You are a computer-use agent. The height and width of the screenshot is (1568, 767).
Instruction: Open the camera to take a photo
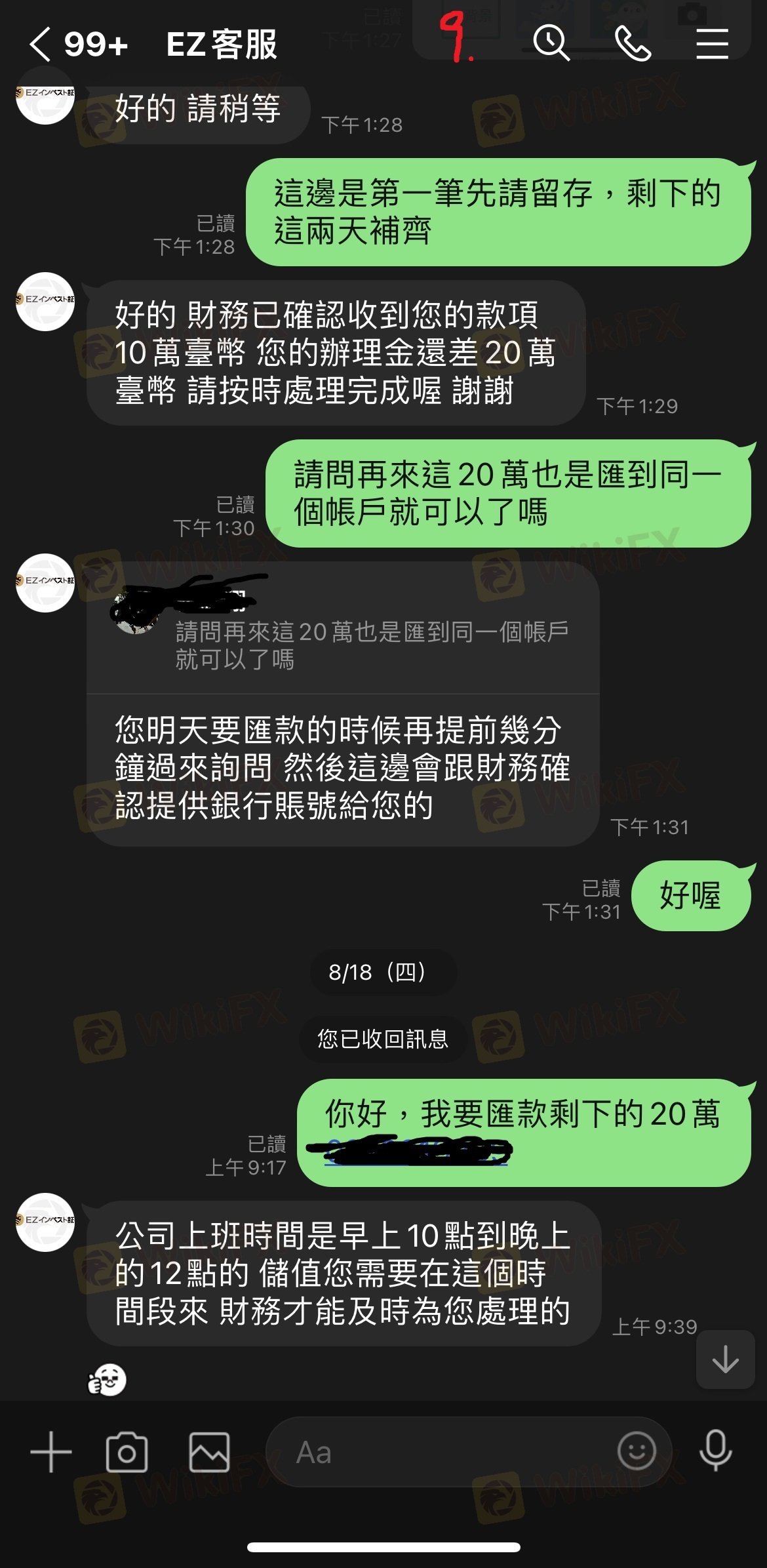click(x=127, y=1452)
